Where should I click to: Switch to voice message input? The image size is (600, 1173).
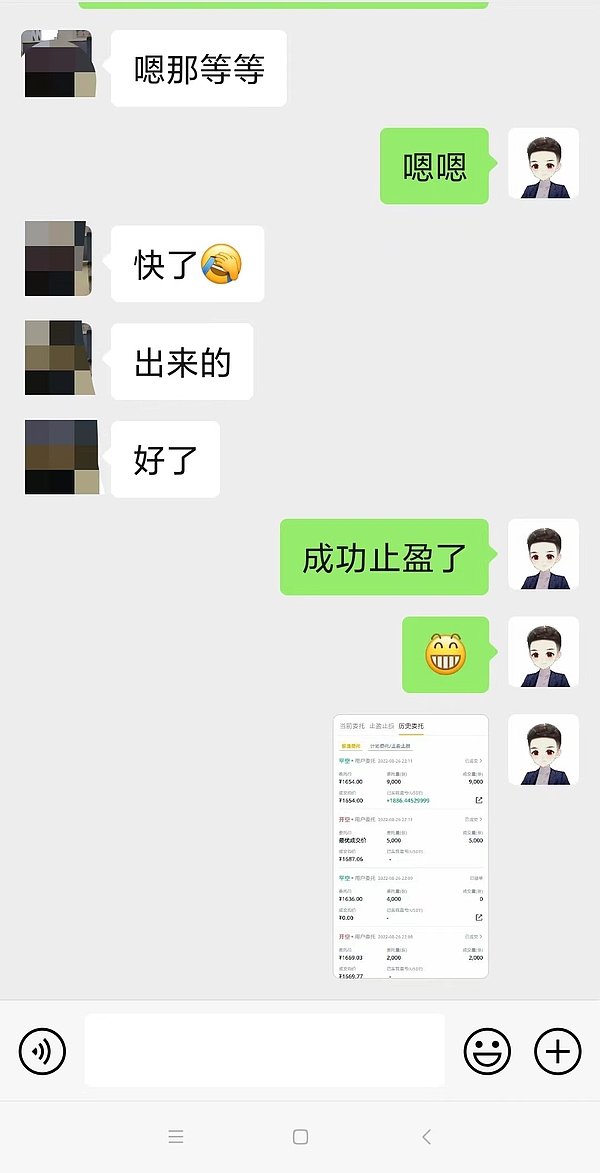pos(42,1051)
